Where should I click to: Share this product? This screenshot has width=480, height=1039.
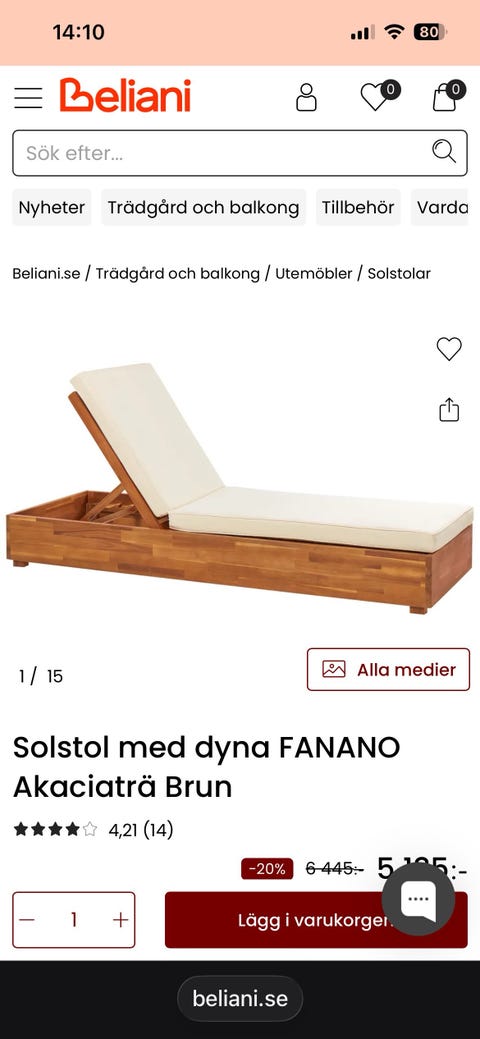point(449,410)
